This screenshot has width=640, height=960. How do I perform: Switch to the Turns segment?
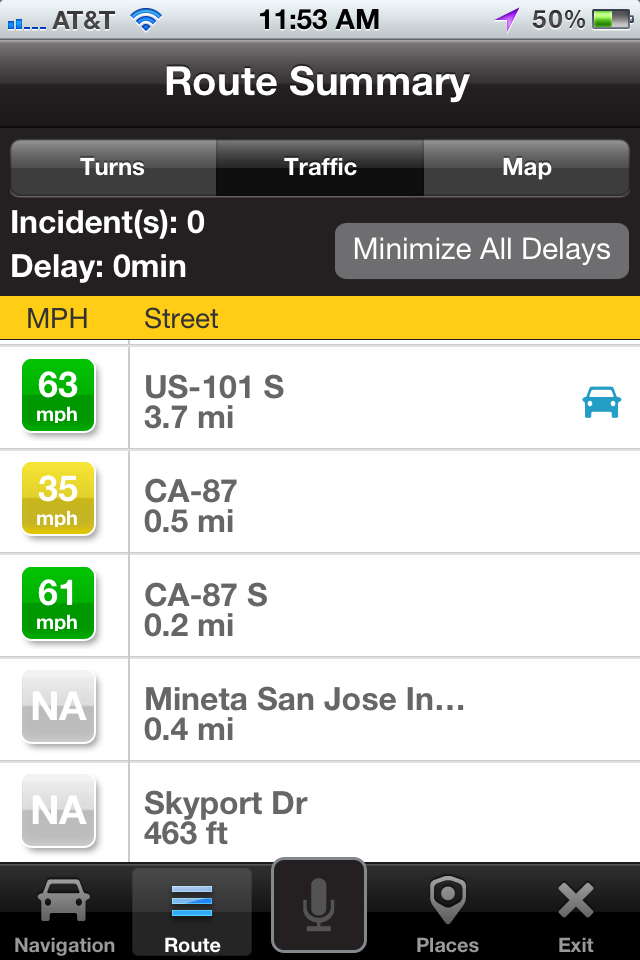[x=113, y=167]
